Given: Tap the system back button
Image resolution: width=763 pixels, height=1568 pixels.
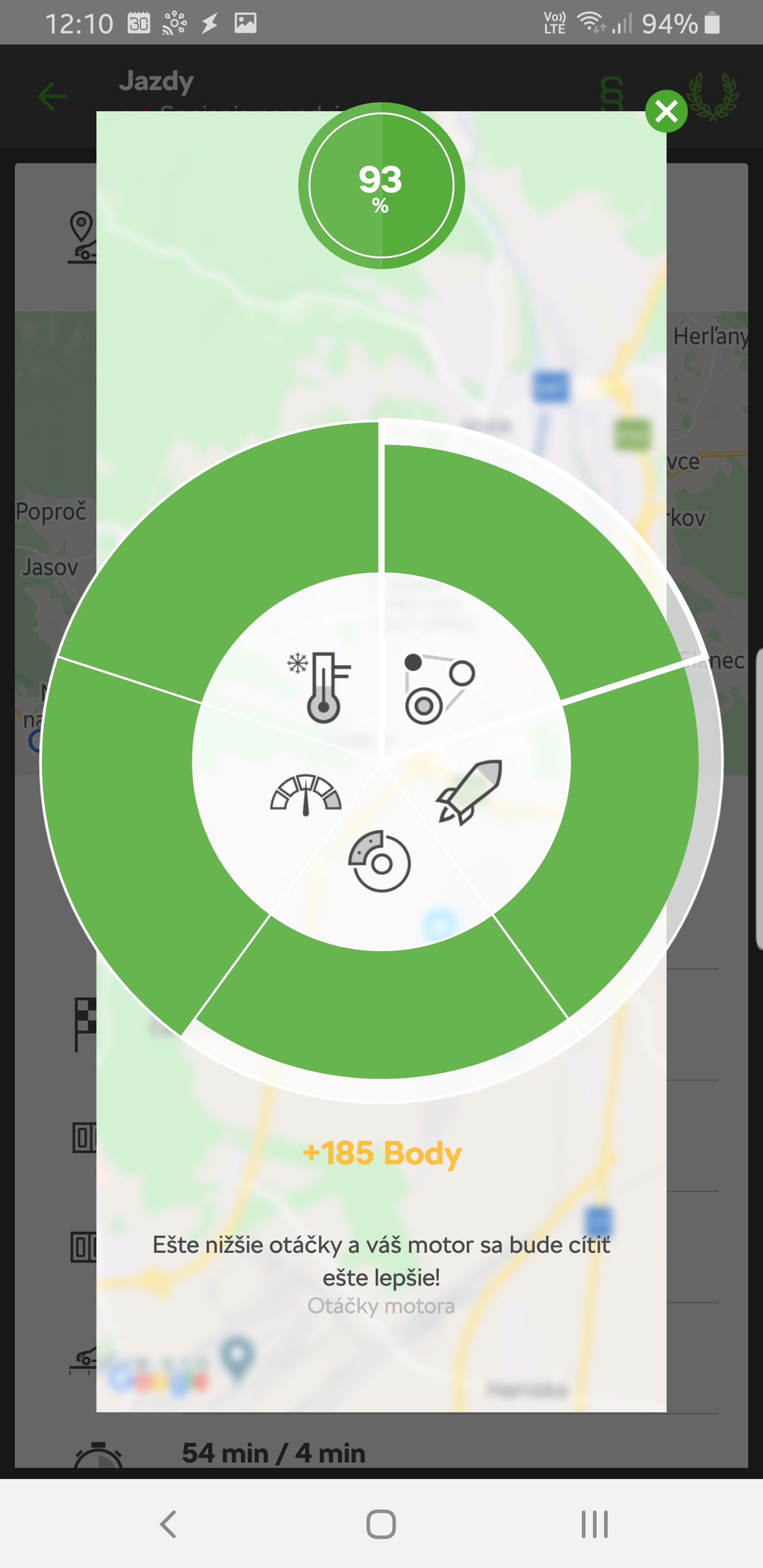Looking at the screenshot, I should point(168,1524).
